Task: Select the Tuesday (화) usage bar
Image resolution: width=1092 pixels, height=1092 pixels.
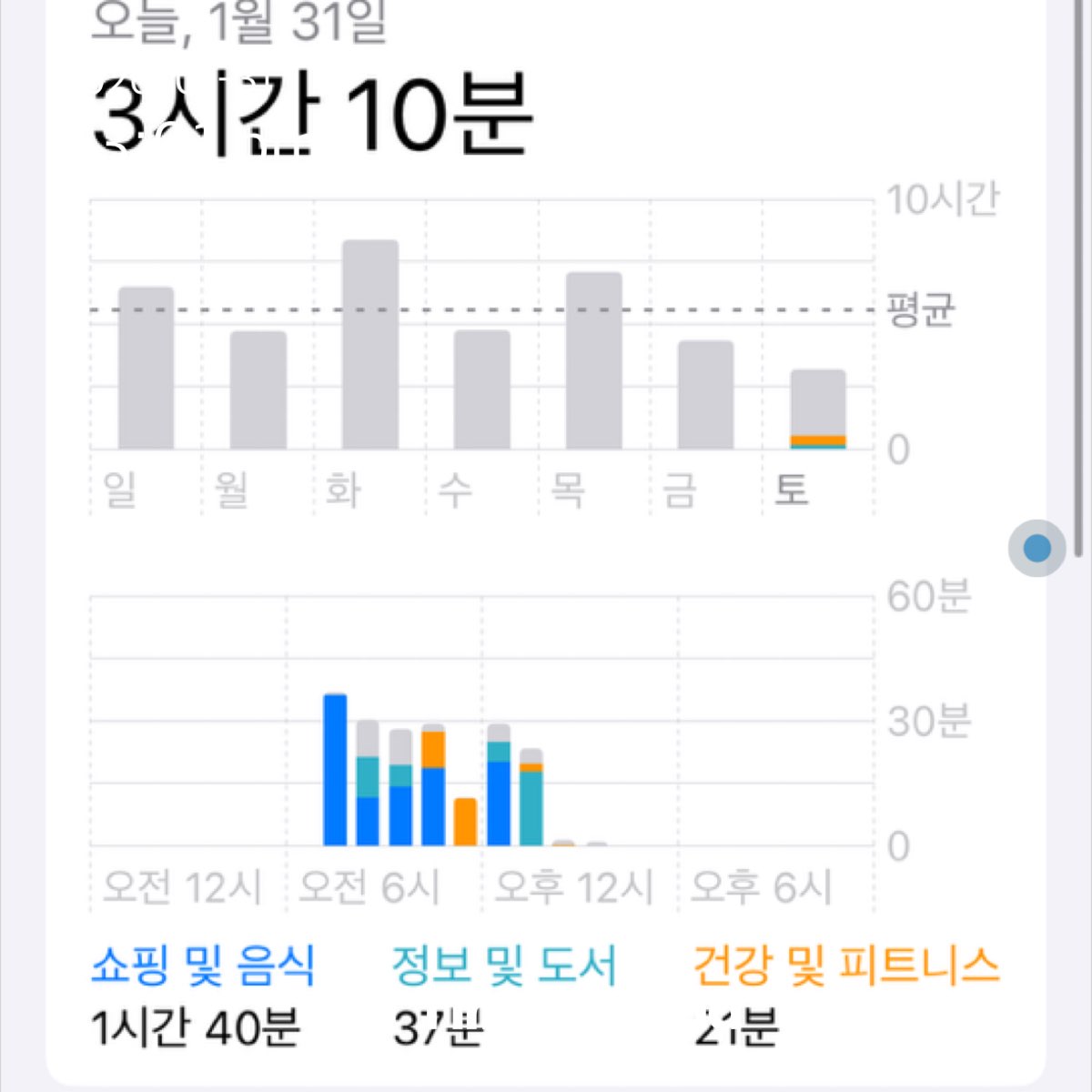Action: [369, 345]
